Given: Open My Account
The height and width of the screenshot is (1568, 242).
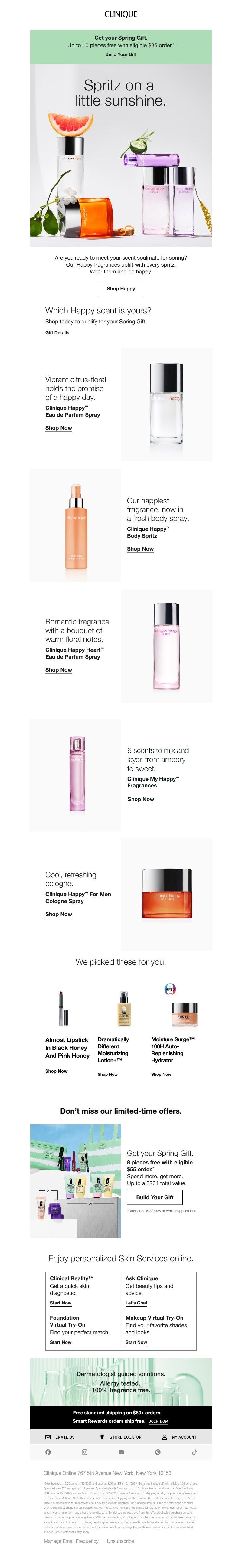Looking at the screenshot, I should tap(179, 1437).
